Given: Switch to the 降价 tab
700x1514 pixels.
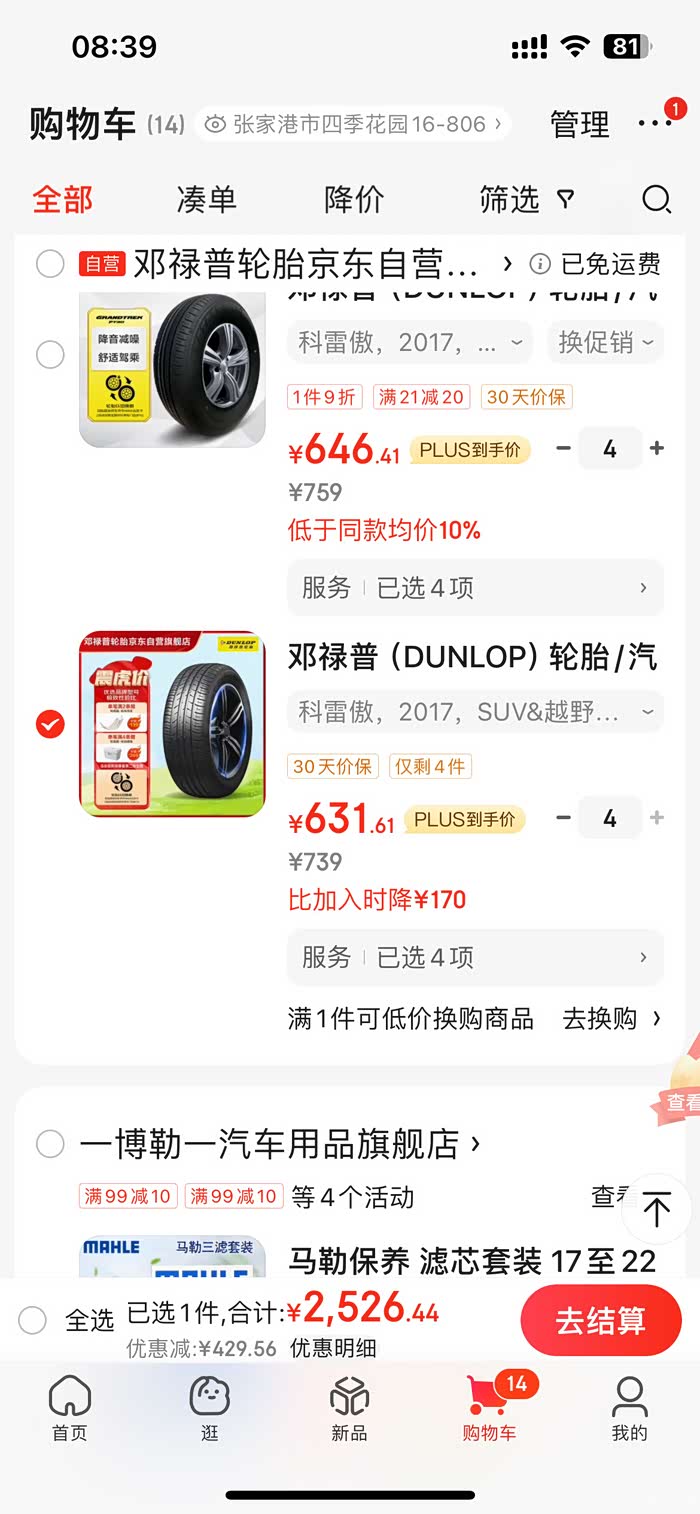Looking at the screenshot, I should [354, 199].
